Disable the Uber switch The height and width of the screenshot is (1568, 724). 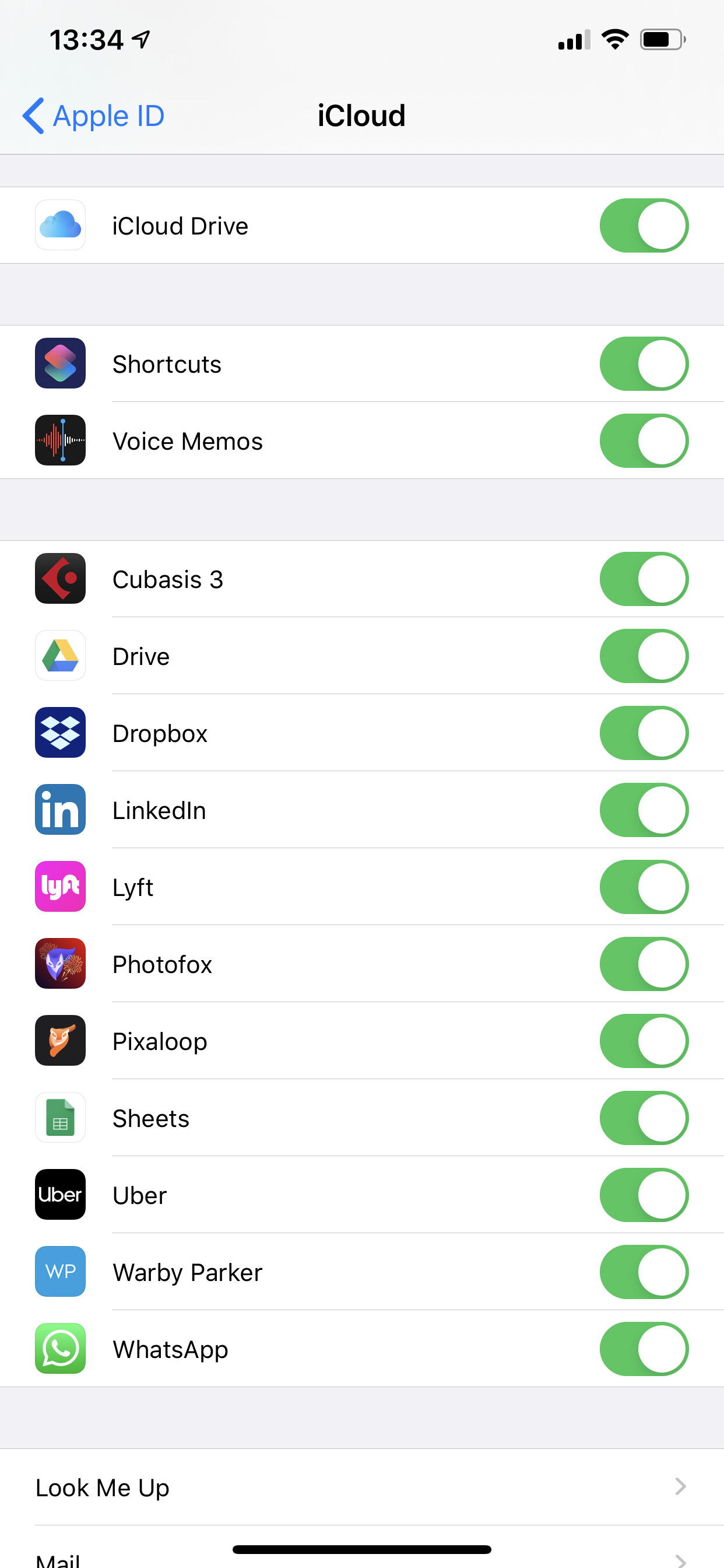pyautogui.click(x=644, y=1195)
